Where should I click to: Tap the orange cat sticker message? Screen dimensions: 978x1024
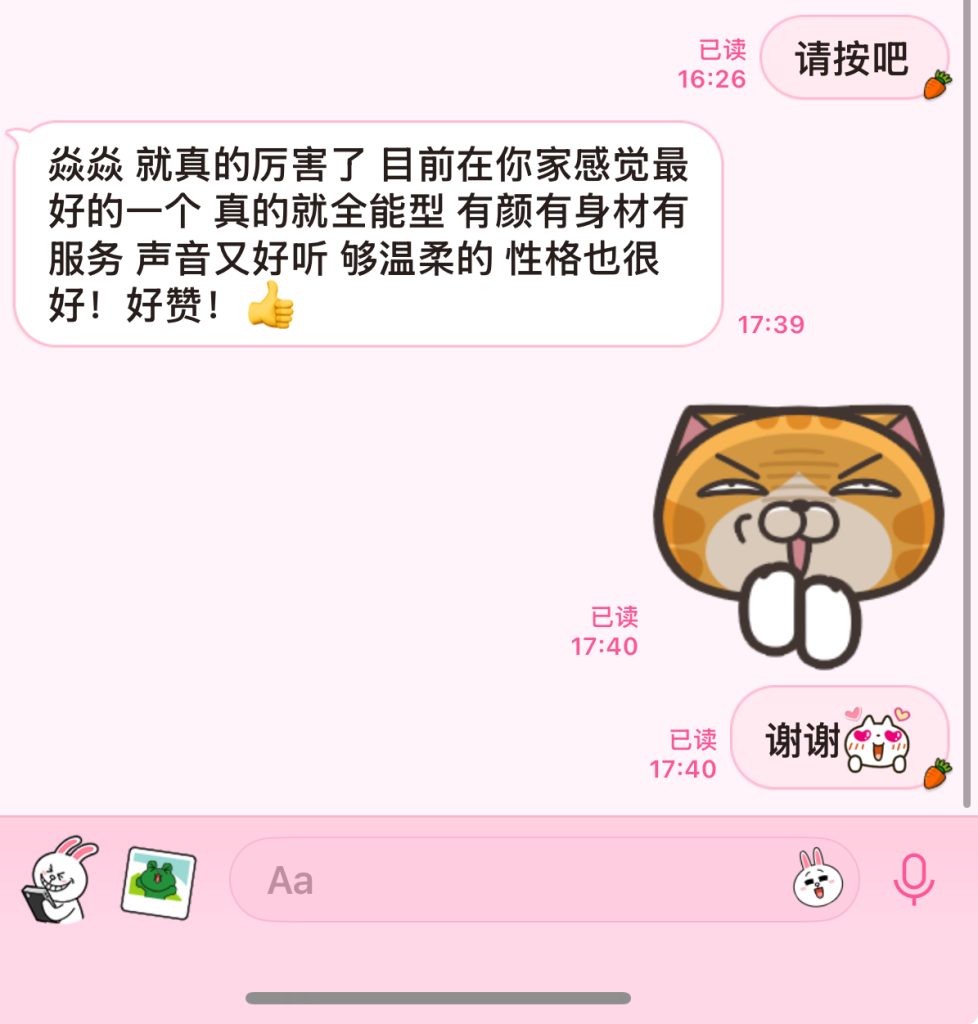[x=797, y=534]
